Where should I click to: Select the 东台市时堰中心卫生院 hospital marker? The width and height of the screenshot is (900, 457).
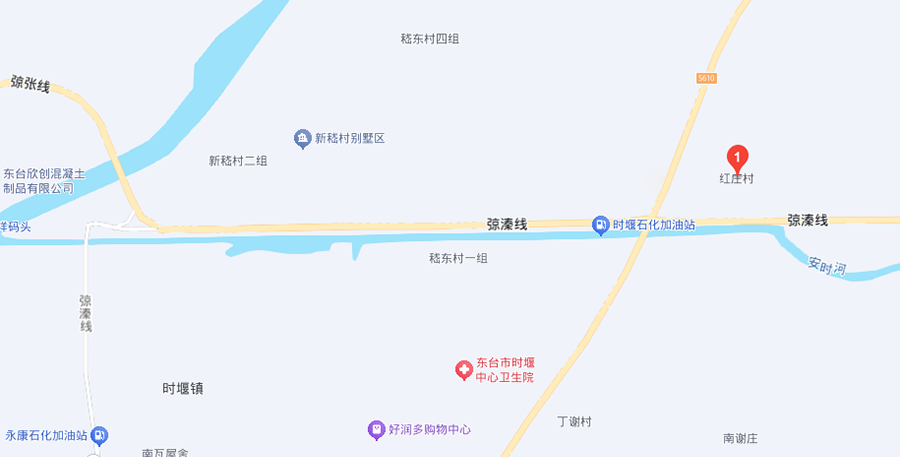click(x=464, y=370)
